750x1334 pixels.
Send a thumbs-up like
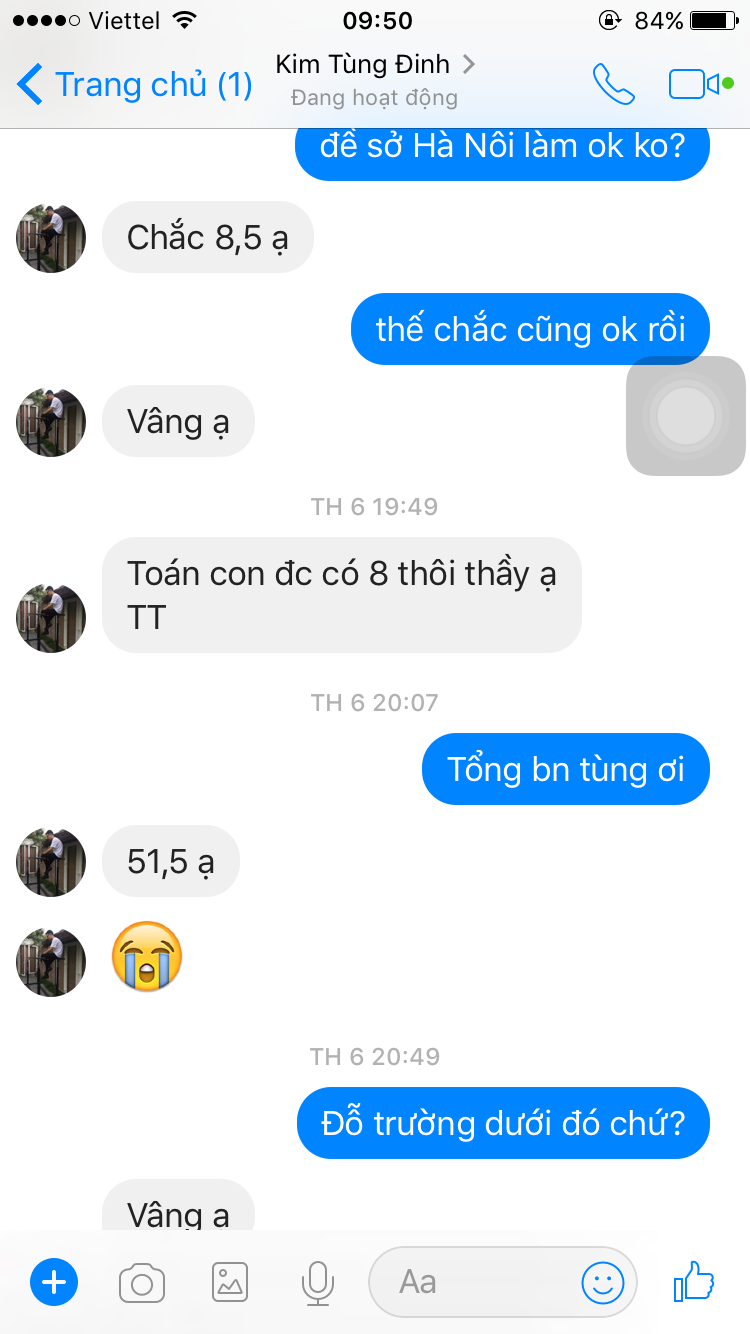click(x=693, y=1280)
